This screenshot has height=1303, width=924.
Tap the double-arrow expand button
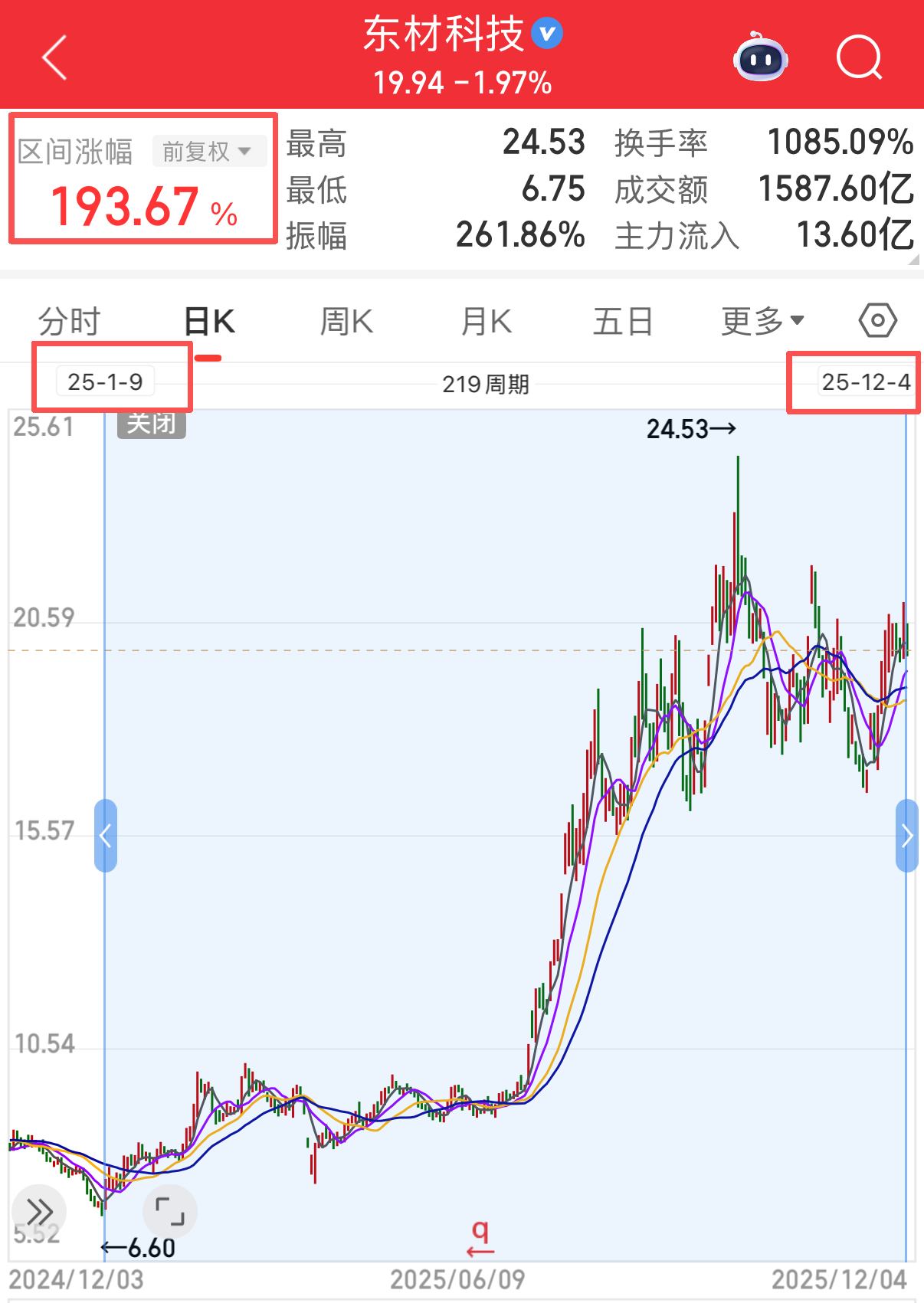pyautogui.click(x=39, y=1211)
